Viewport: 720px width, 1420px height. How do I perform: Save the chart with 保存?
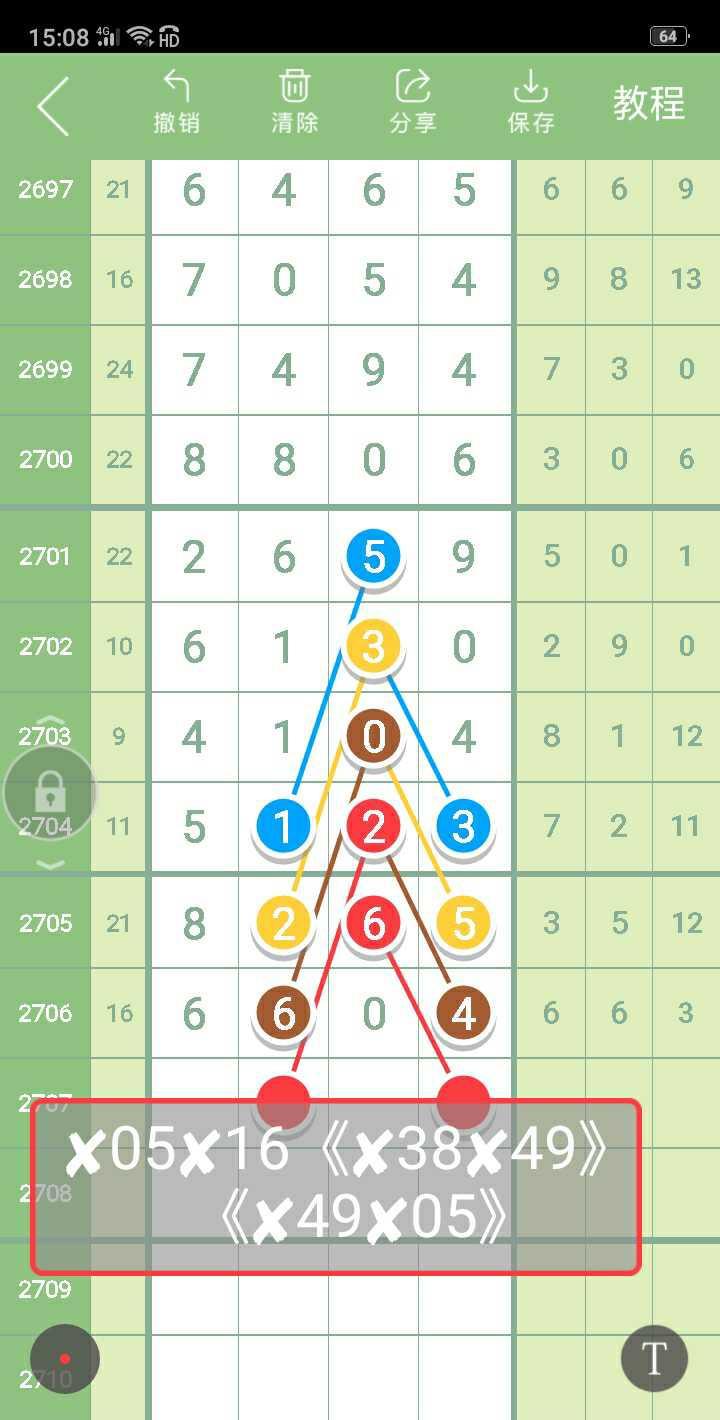click(x=531, y=102)
